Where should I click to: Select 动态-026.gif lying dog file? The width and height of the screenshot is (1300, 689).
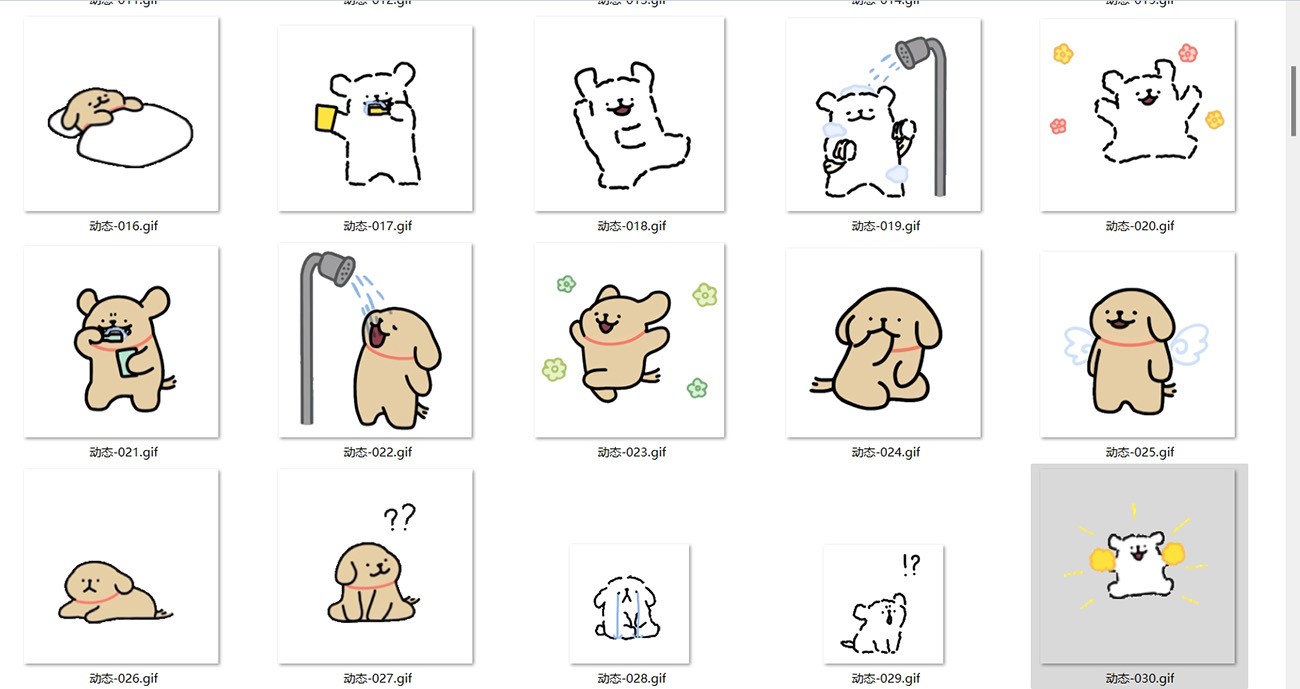[121, 567]
